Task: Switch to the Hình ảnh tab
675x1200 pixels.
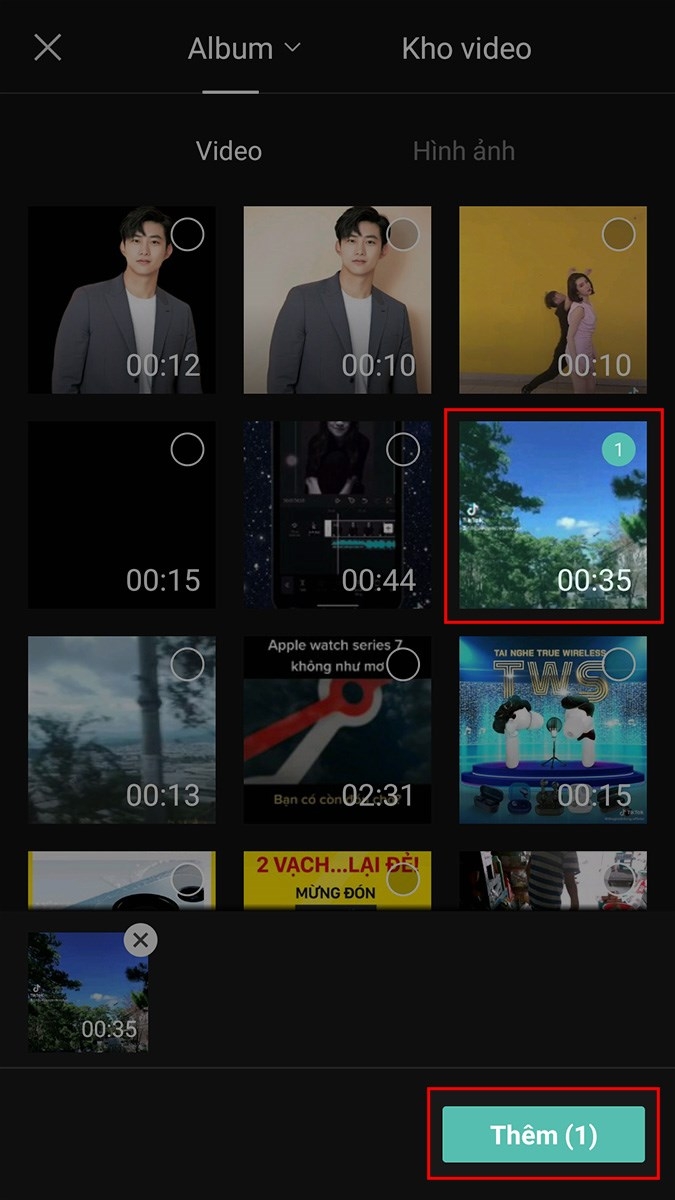Action: pos(463,151)
